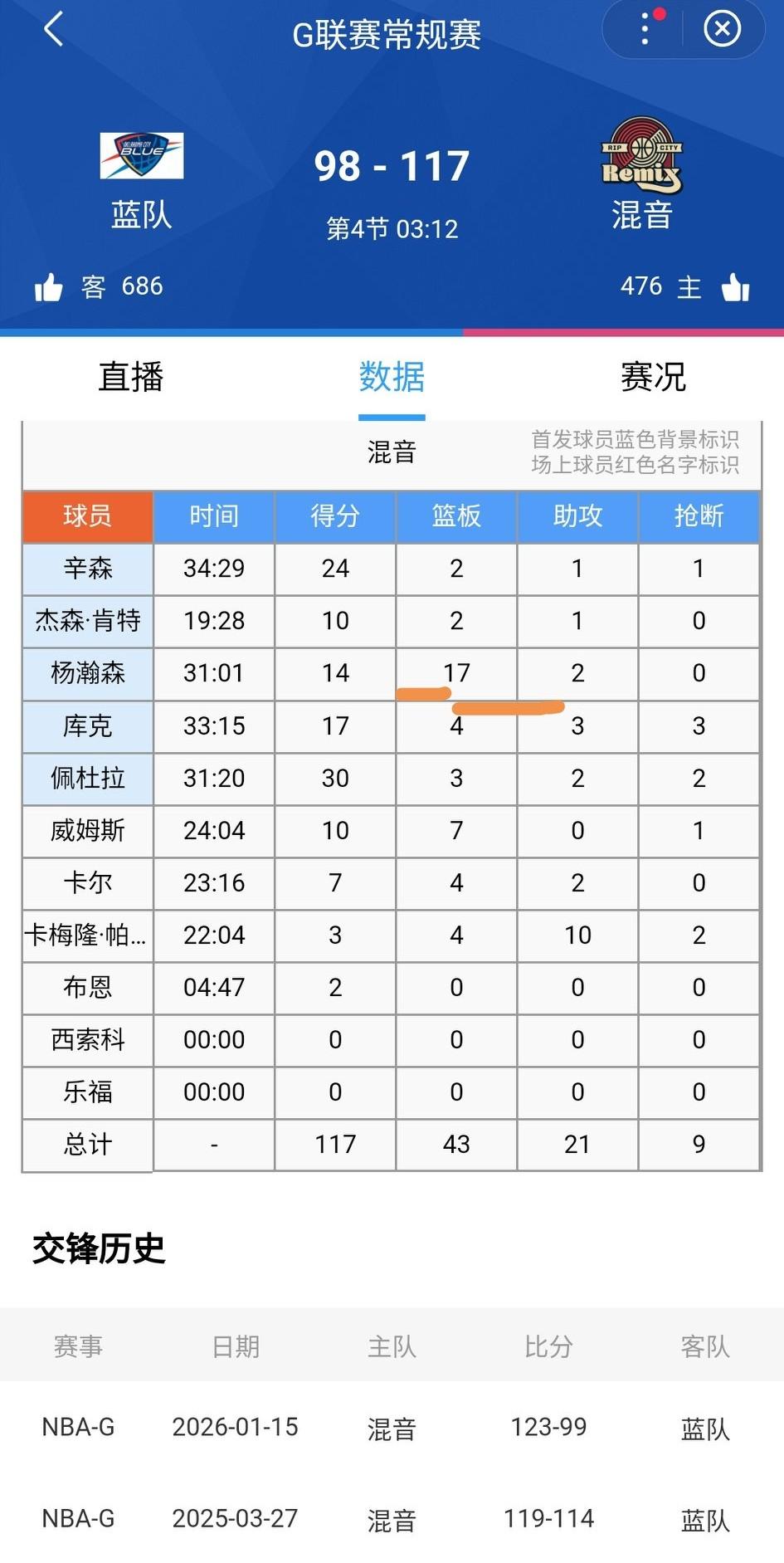This screenshot has height=1563, width=784.
Task: Tap the 98 - 117 score display
Action: coord(392,166)
